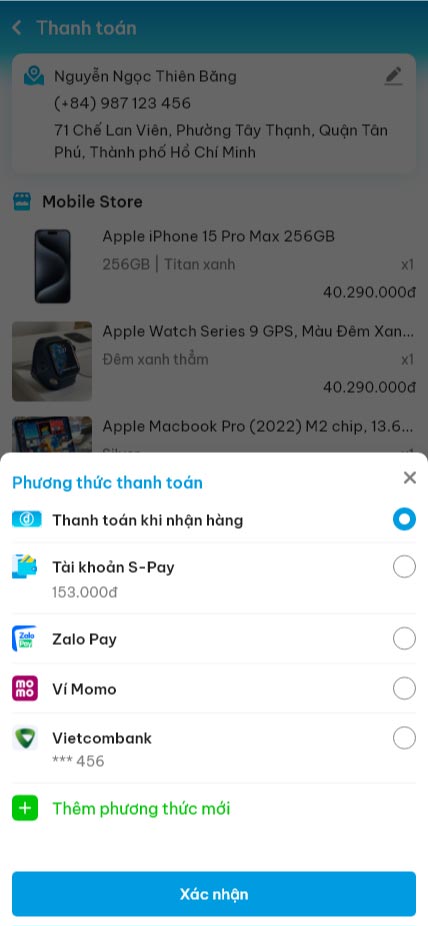
Task: Select Vietcombank card ending 456
Action: [x=214, y=748]
